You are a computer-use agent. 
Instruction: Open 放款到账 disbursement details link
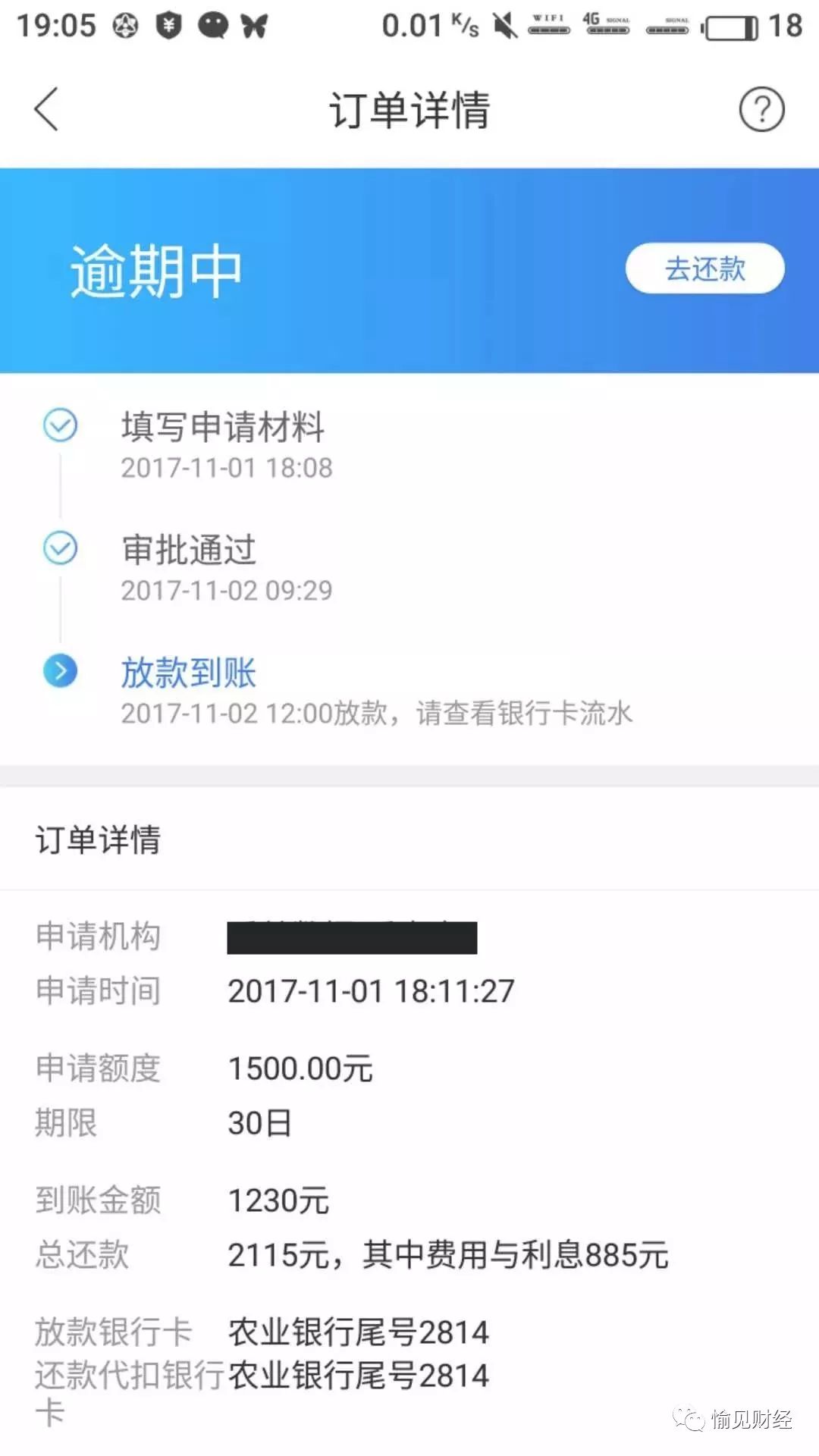coord(189,672)
